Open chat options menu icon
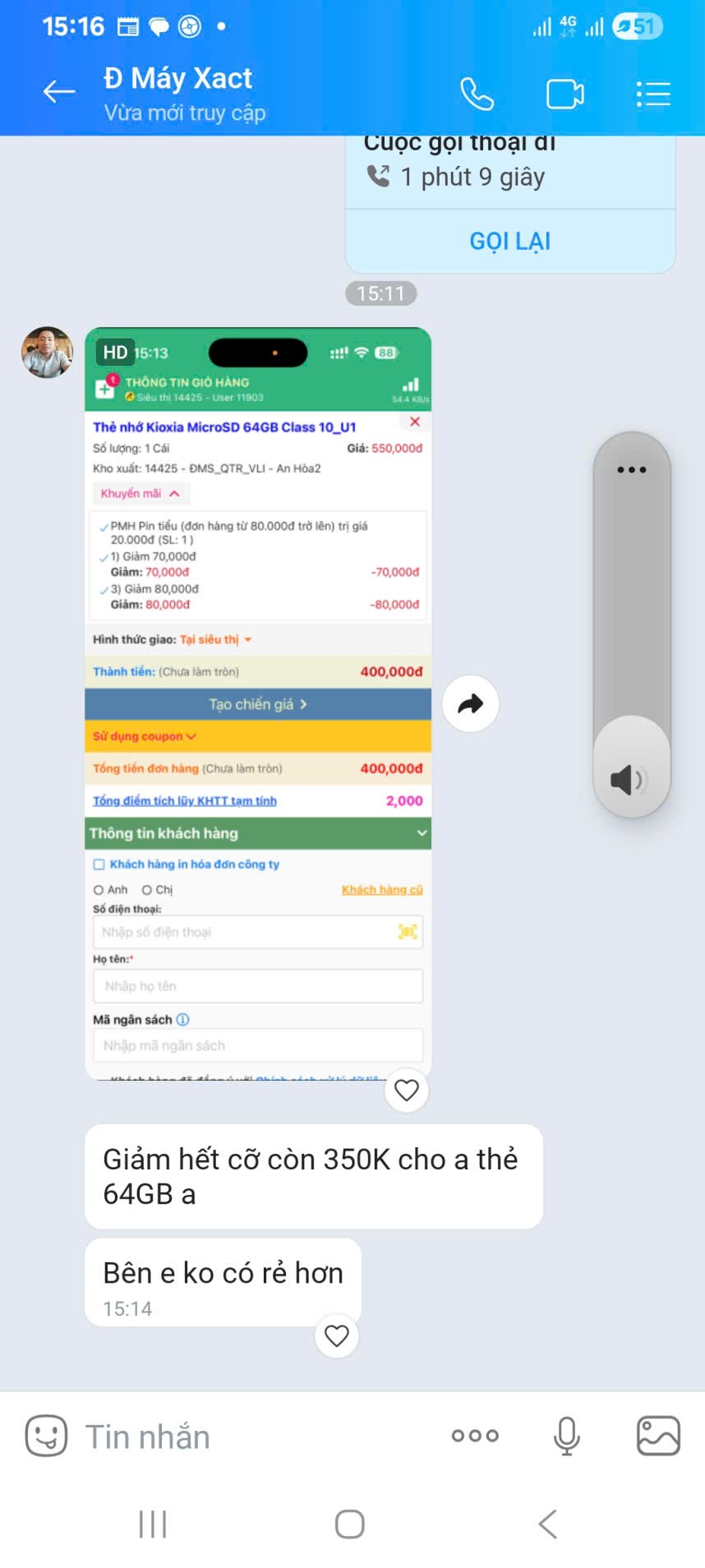 653,94
